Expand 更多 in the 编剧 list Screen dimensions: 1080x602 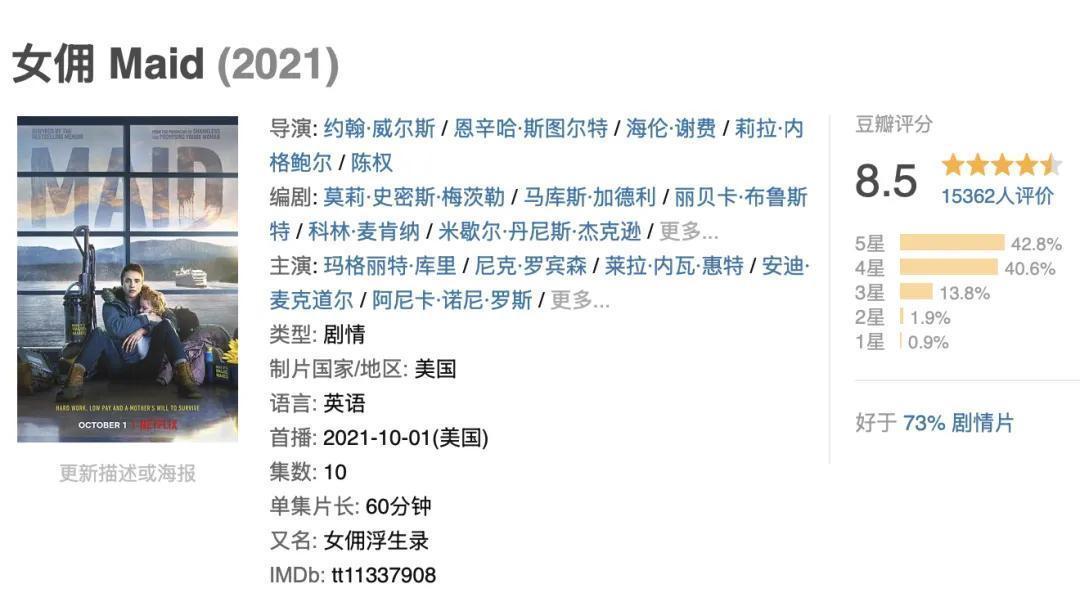tap(688, 231)
